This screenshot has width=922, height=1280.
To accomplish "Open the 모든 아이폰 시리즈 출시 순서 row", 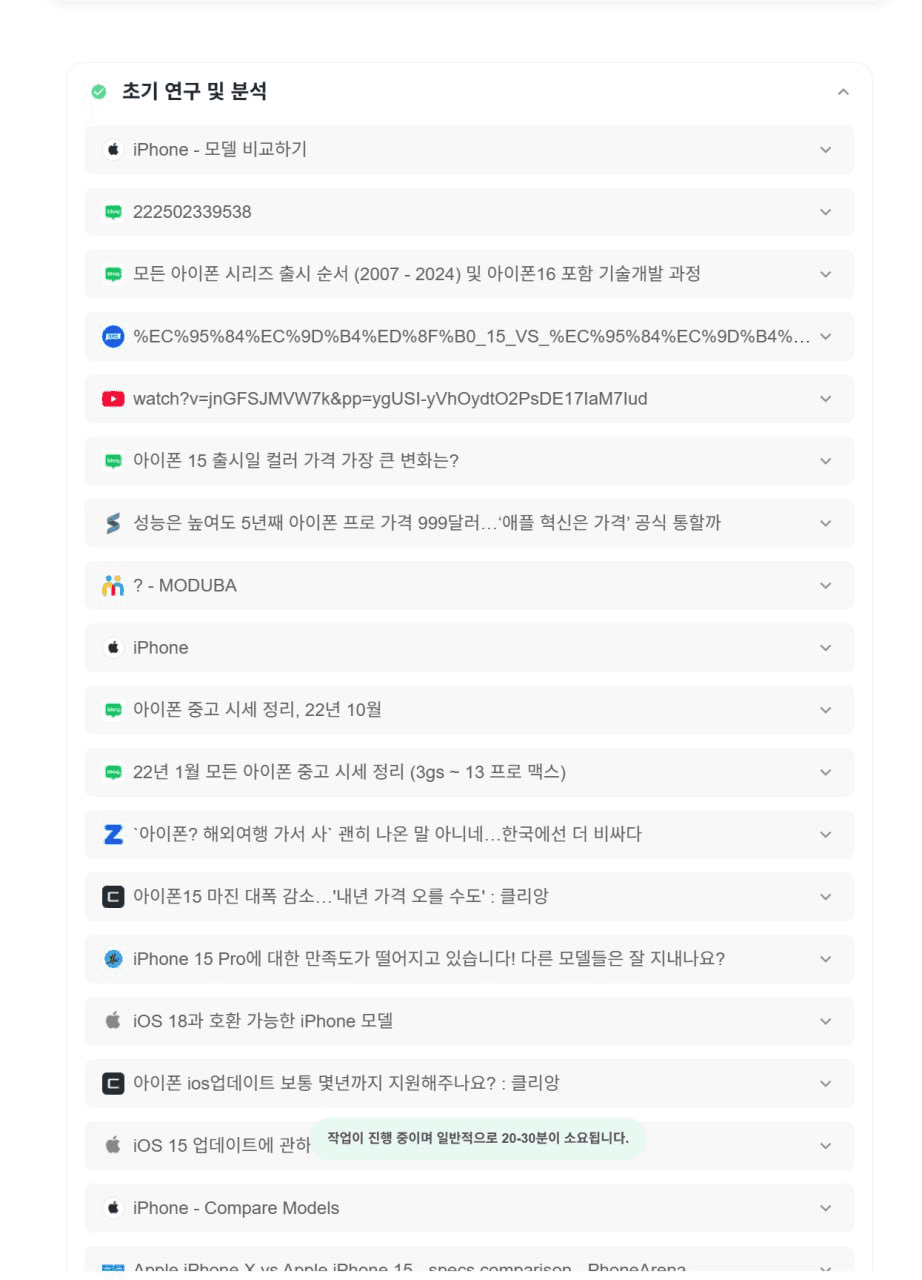I will (x=825, y=274).
